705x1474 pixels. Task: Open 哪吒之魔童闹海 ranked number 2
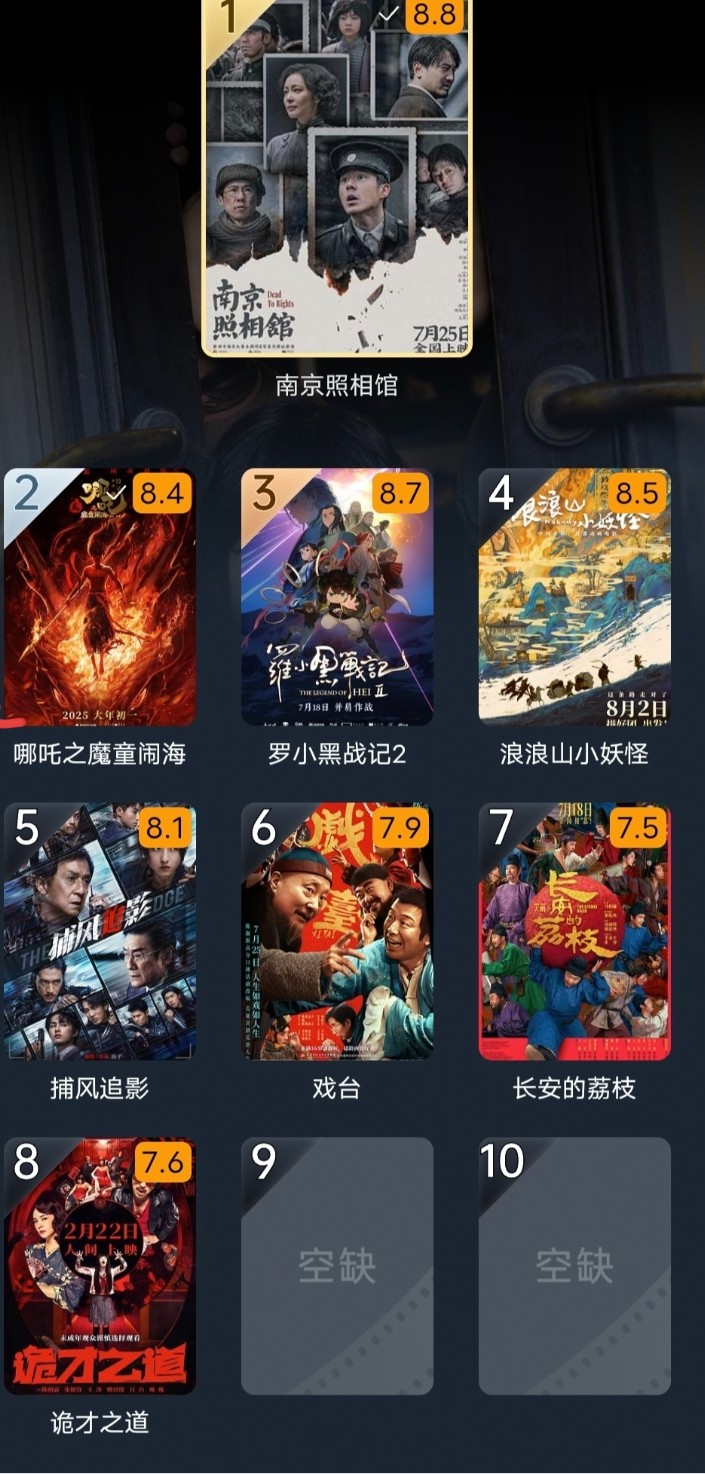pyautogui.click(x=100, y=597)
